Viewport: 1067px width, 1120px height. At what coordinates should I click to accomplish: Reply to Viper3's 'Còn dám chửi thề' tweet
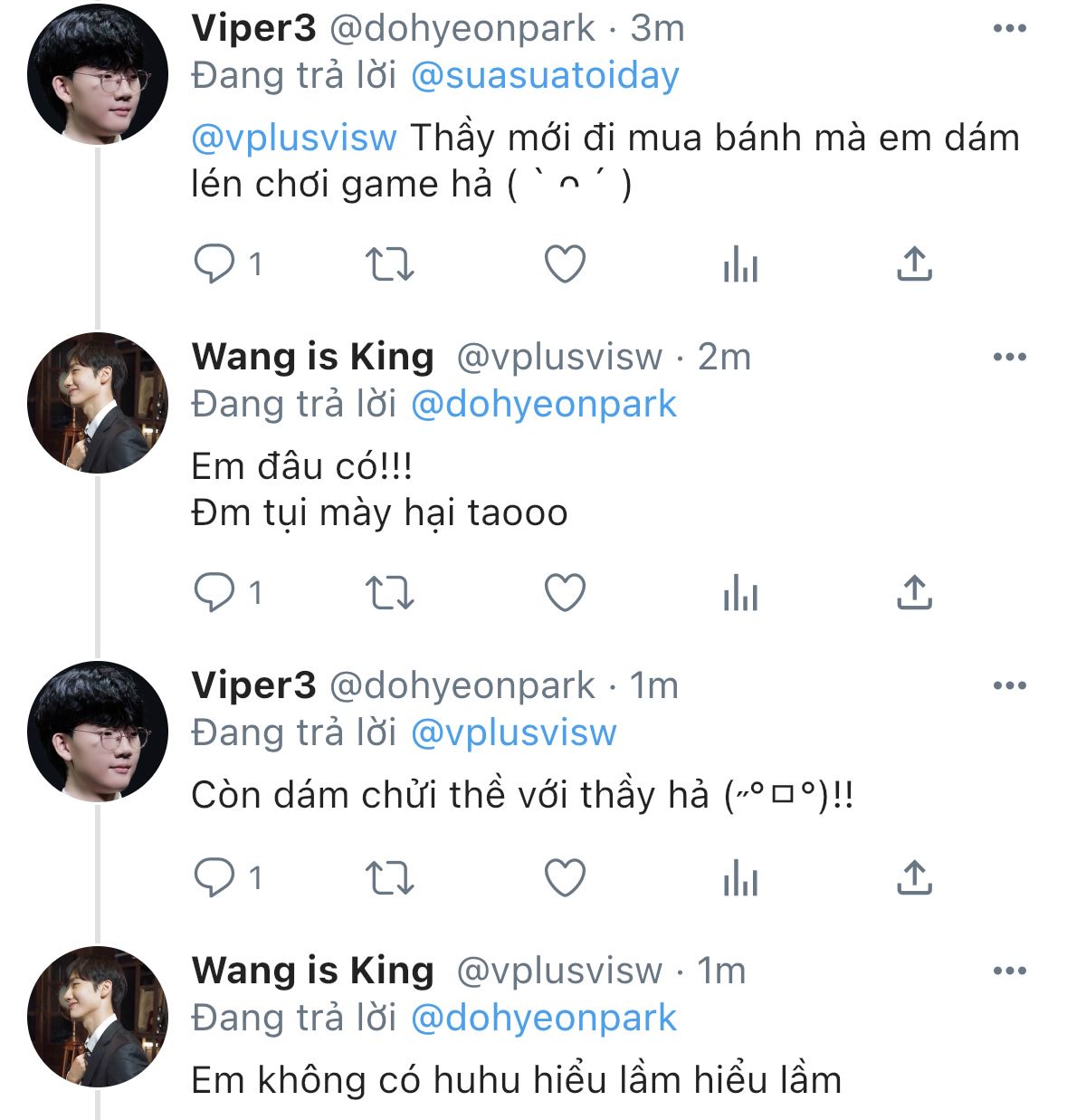pos(214,877)
